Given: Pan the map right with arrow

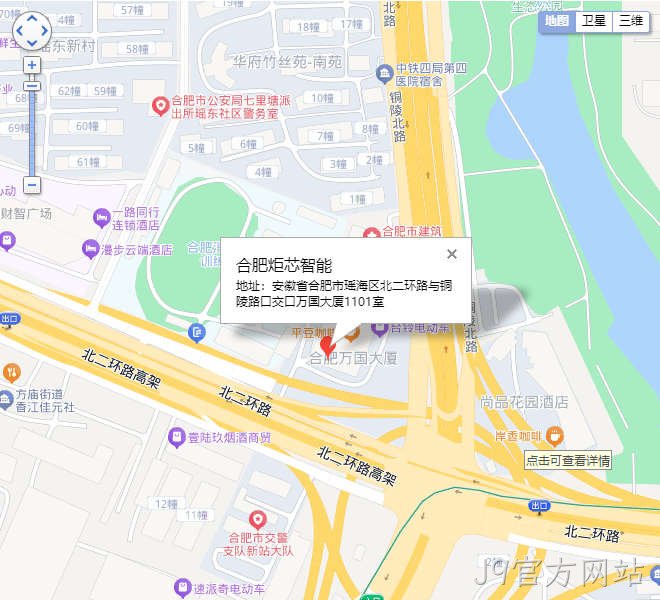Looking at the screenshot, I should point(45,31).
